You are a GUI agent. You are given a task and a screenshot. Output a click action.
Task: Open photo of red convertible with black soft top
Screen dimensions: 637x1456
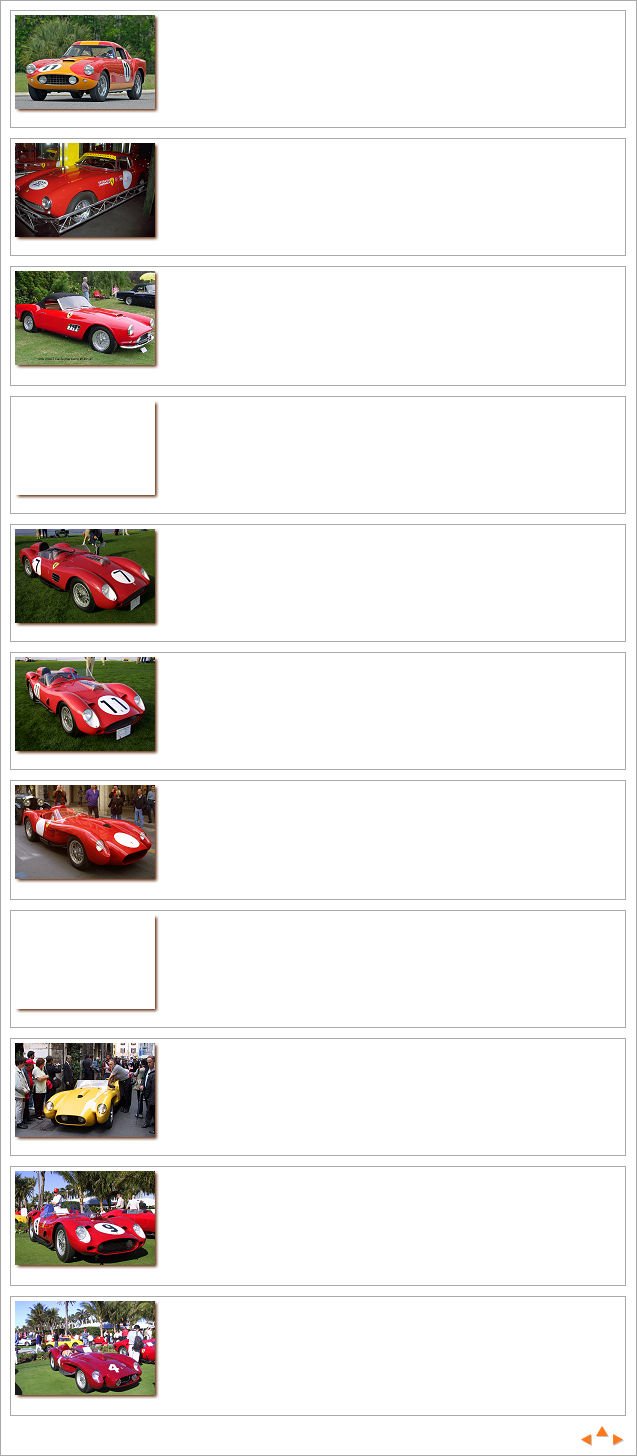point(85,318)
